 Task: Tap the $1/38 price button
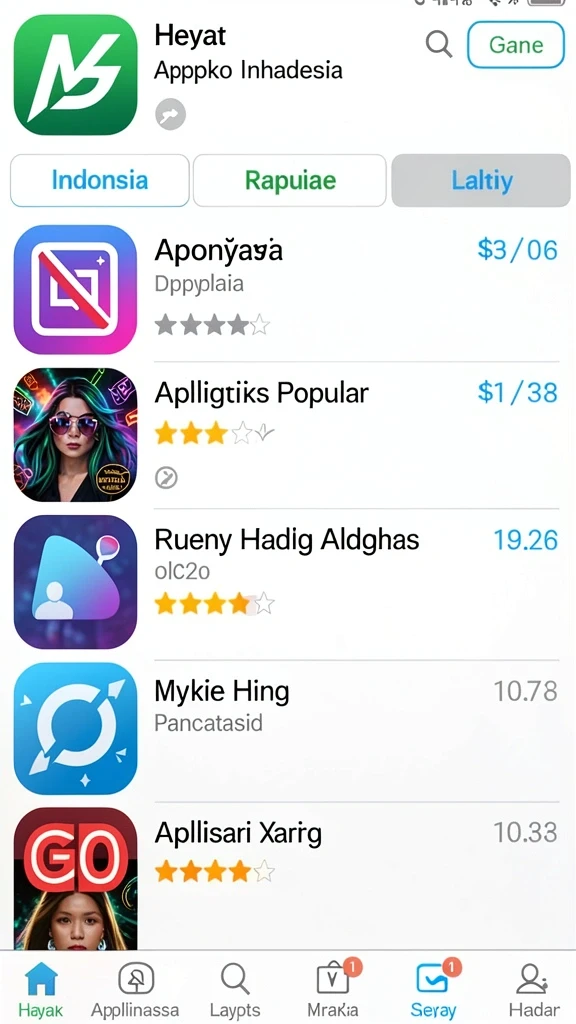(518, 392)
